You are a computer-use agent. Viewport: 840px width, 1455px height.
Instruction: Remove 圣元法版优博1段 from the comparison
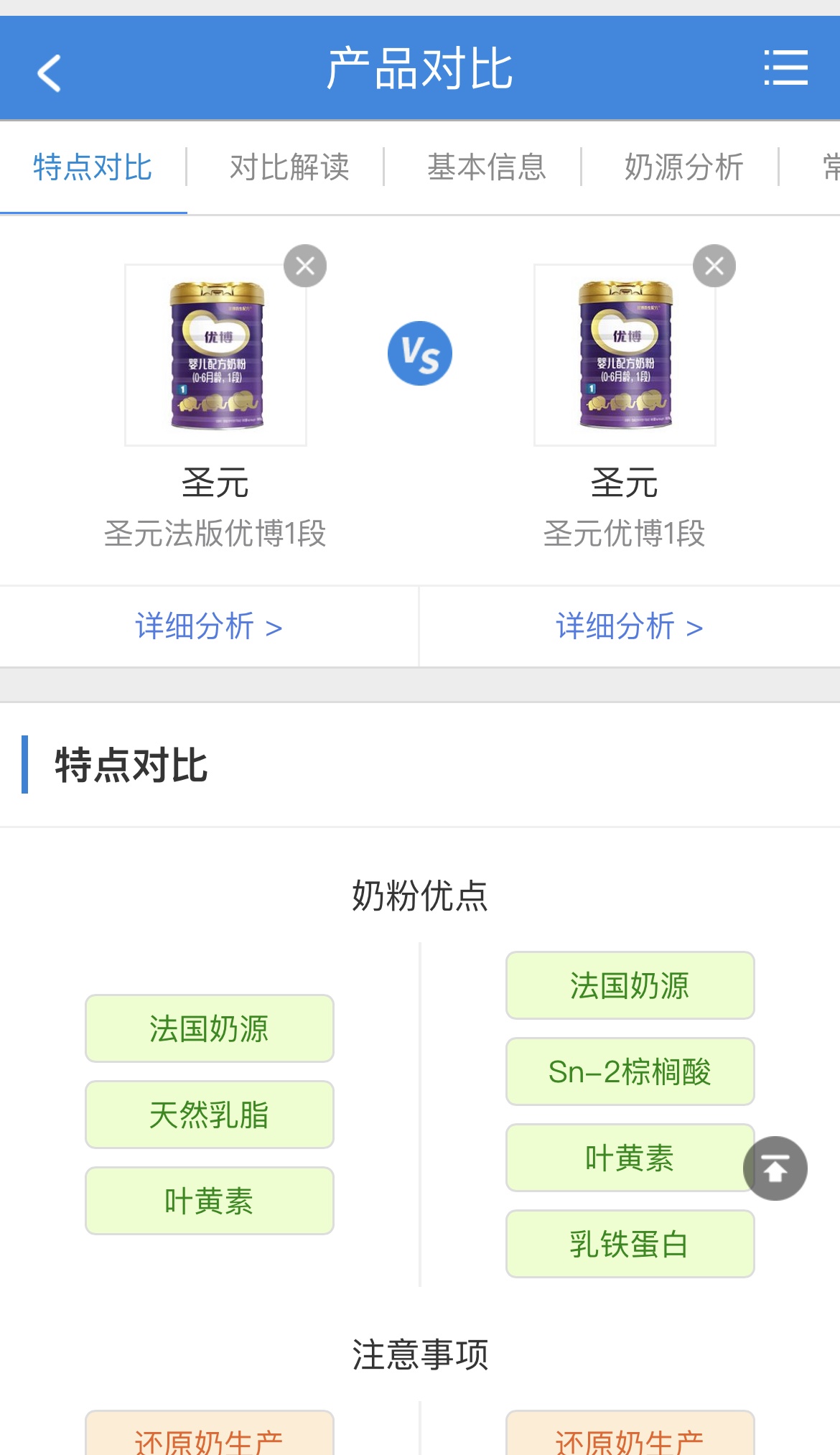(x=305, y=266)
